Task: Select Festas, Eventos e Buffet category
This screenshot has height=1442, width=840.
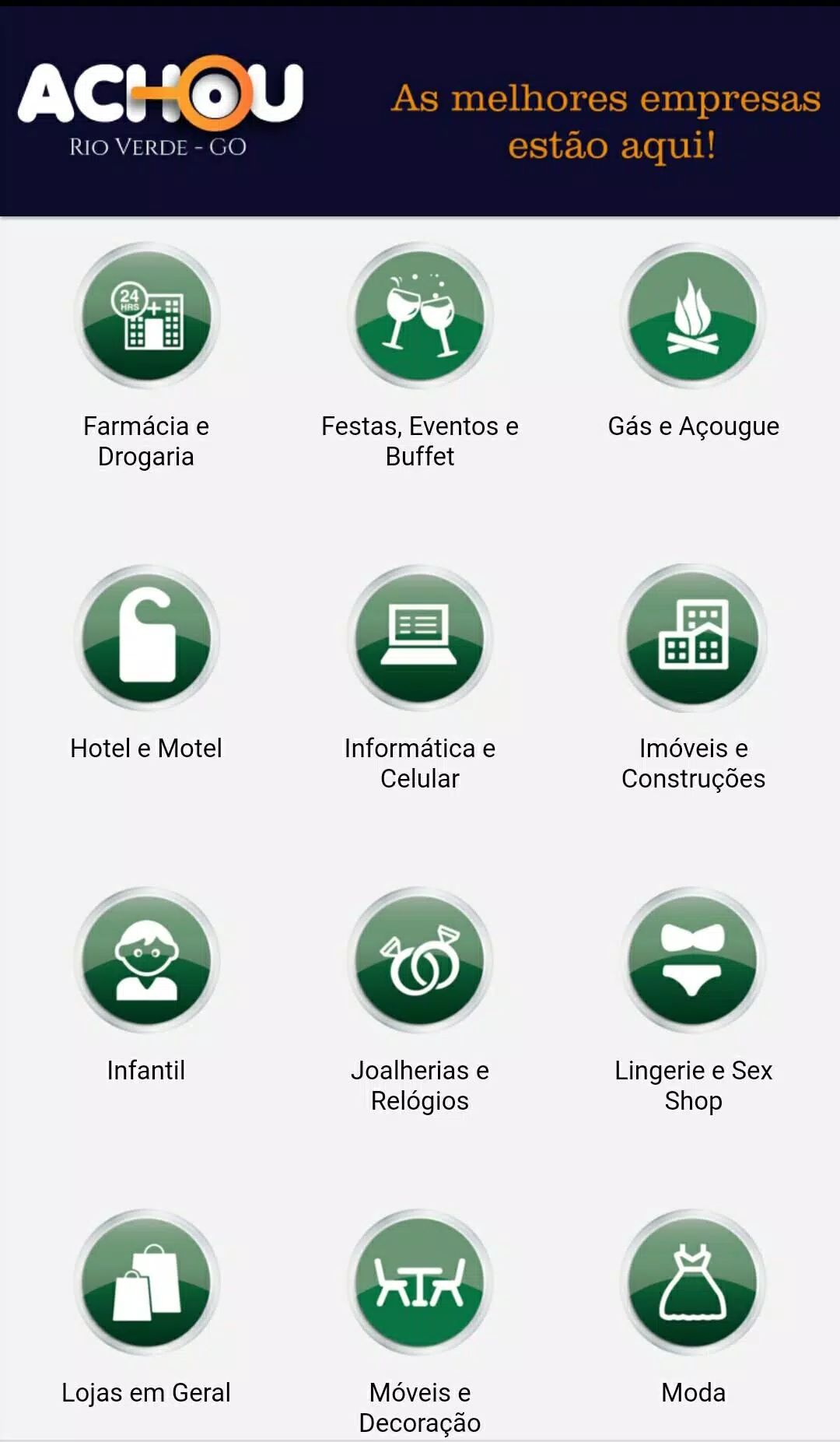Action: click(x=420, y=316)
